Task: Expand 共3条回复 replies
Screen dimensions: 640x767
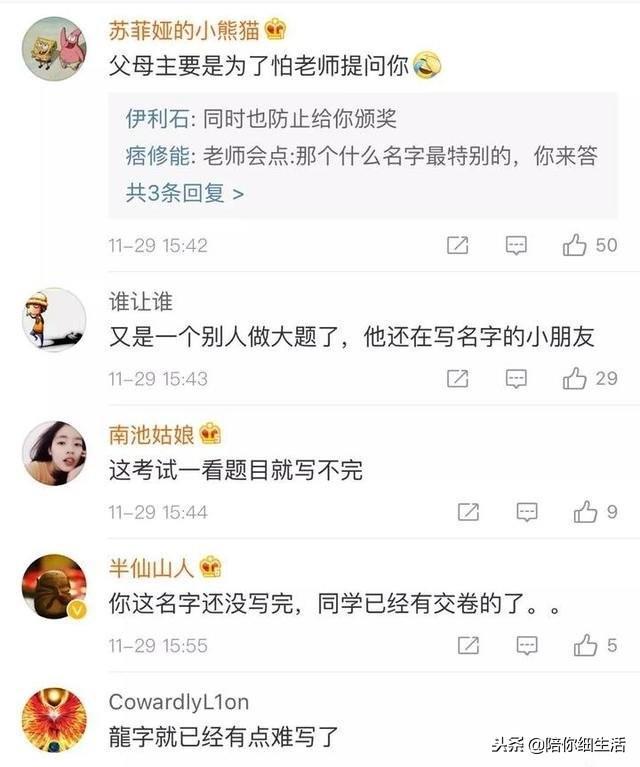Action: tap(185, 193)
